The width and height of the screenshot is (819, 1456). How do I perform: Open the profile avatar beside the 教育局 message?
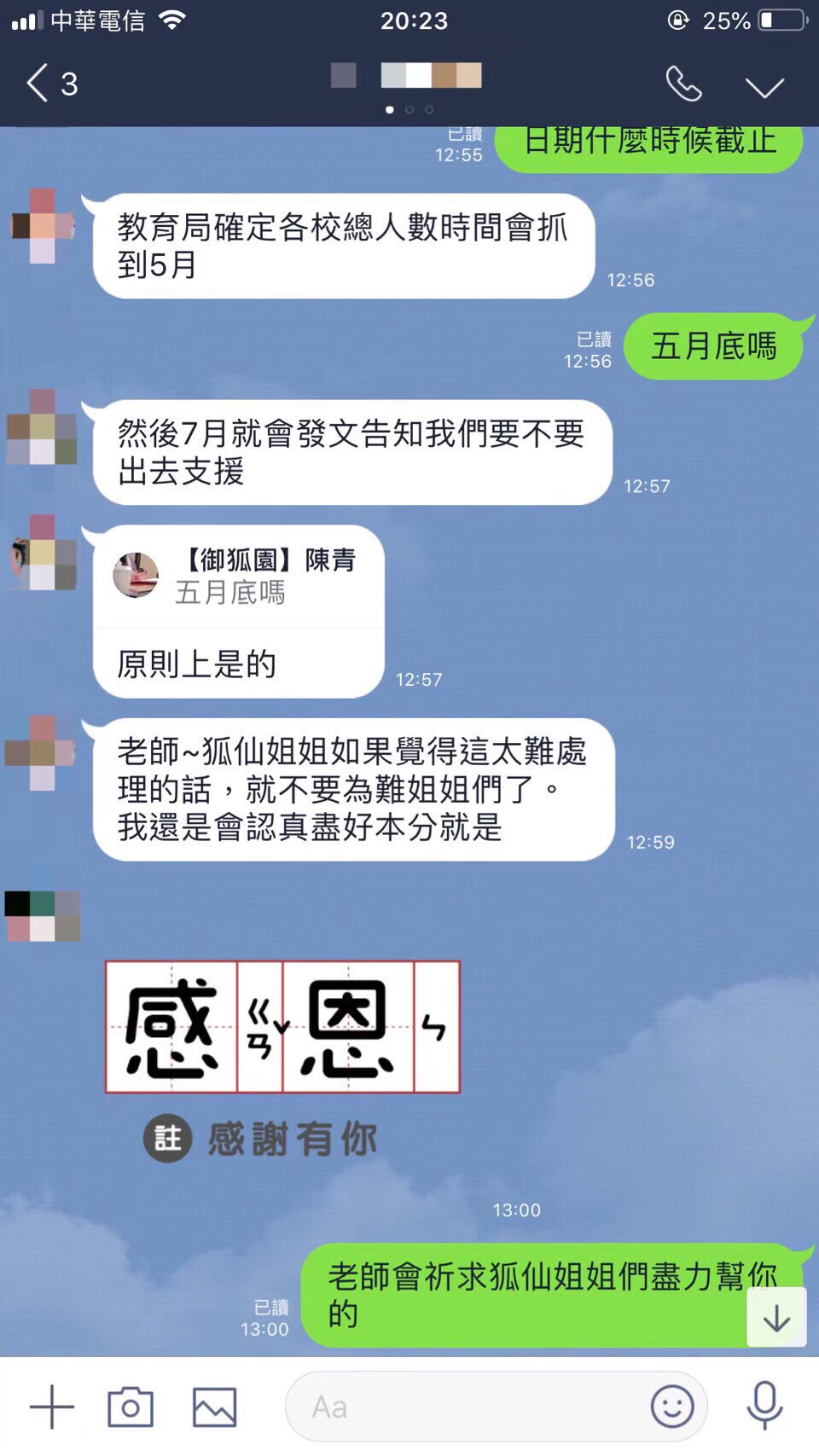tap(43, 227)
